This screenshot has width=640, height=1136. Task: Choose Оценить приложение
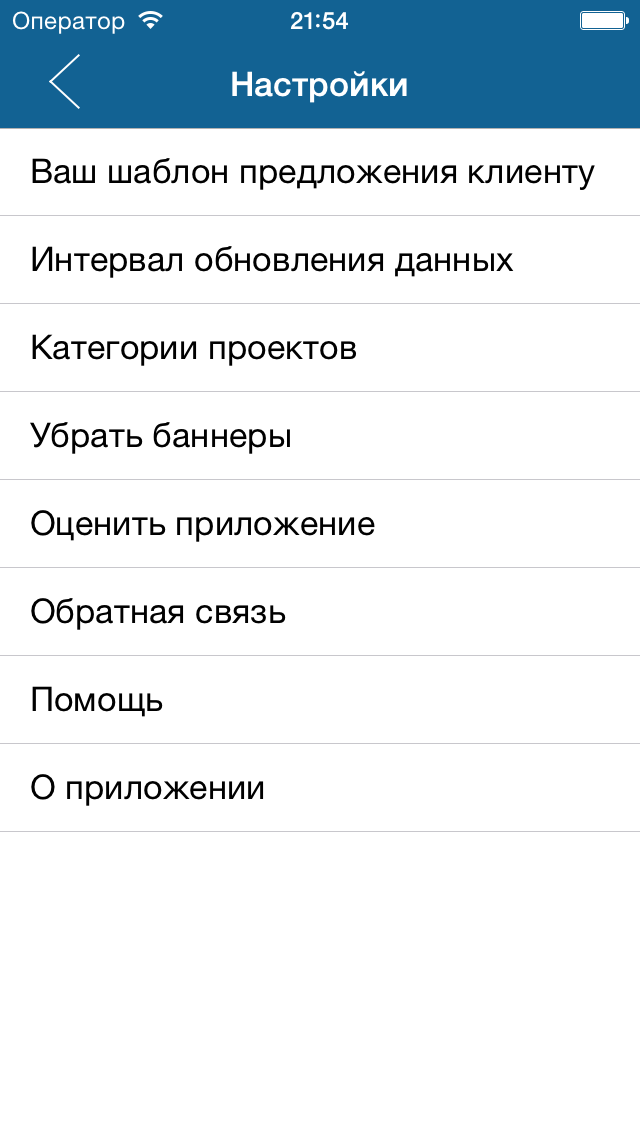click(320, 524)
